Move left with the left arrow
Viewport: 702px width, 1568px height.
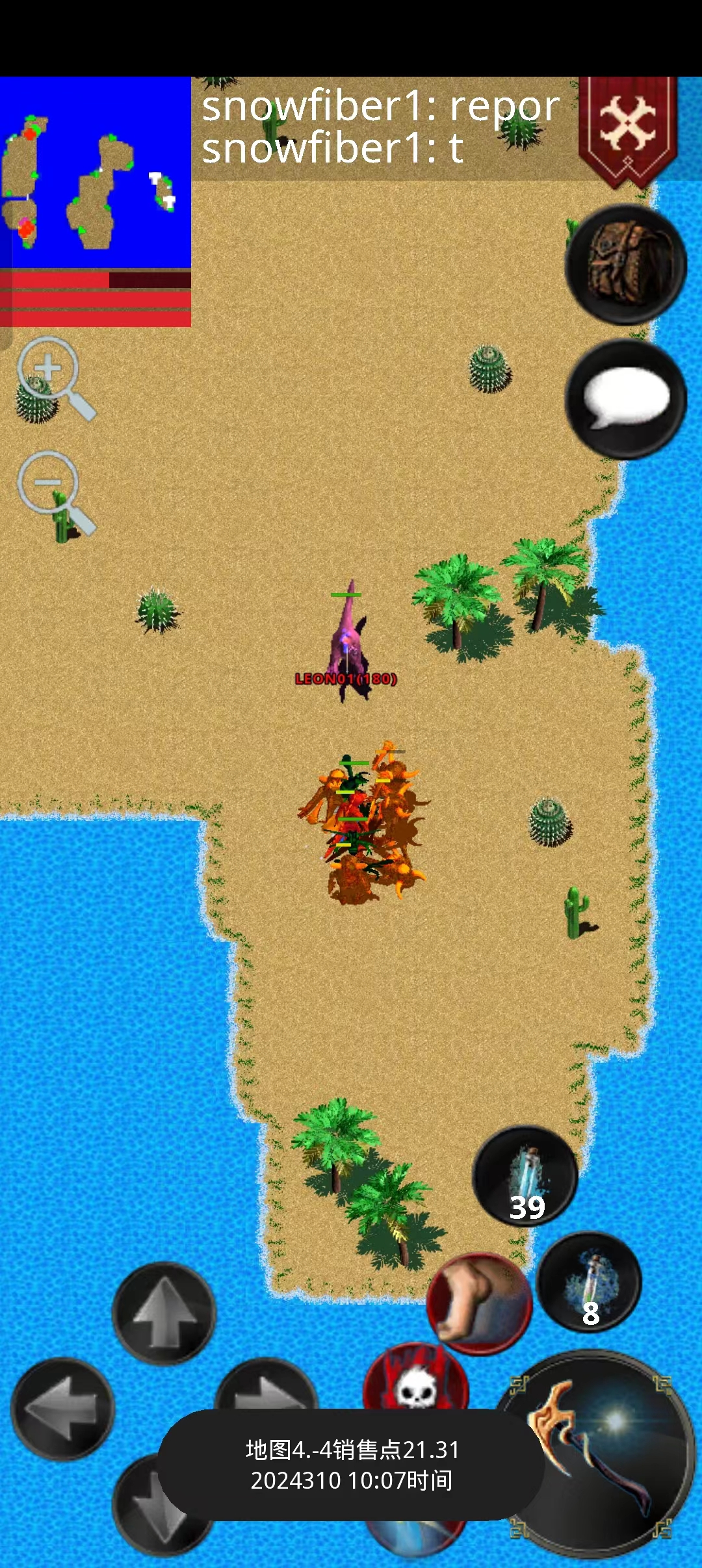[x=62, y=1409]
